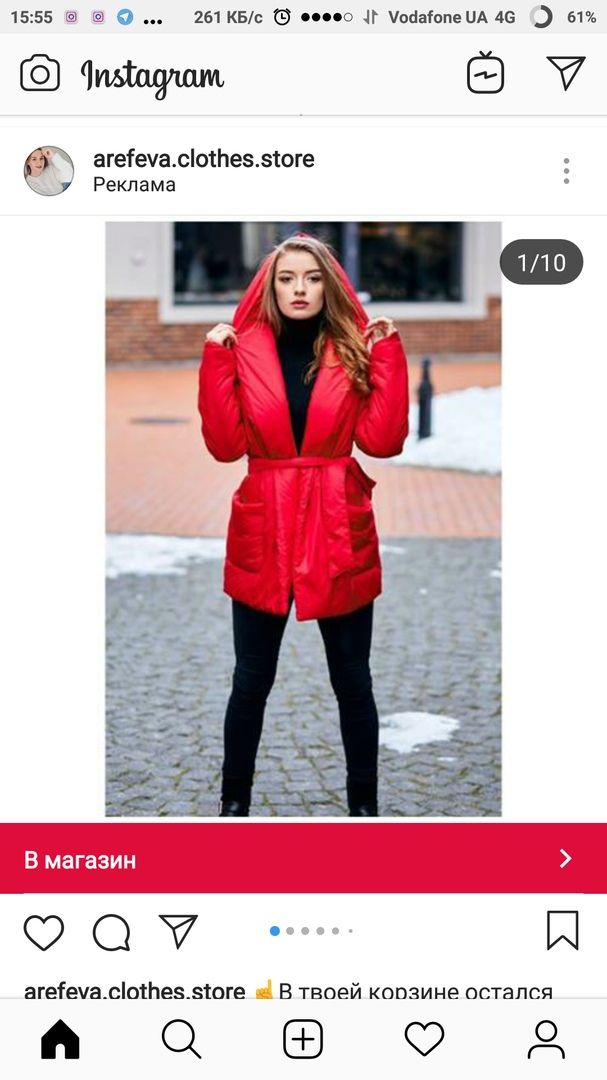Open direct messages paper plane
Viewport: 607px width, 1080px height.
point(565,73)
